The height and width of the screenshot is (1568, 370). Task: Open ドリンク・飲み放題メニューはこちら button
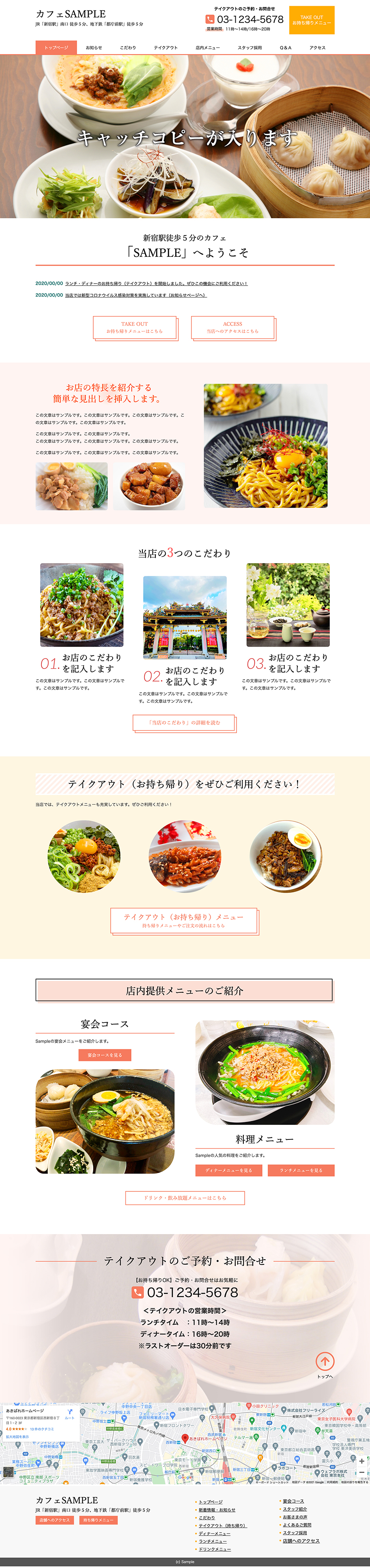185,1198
